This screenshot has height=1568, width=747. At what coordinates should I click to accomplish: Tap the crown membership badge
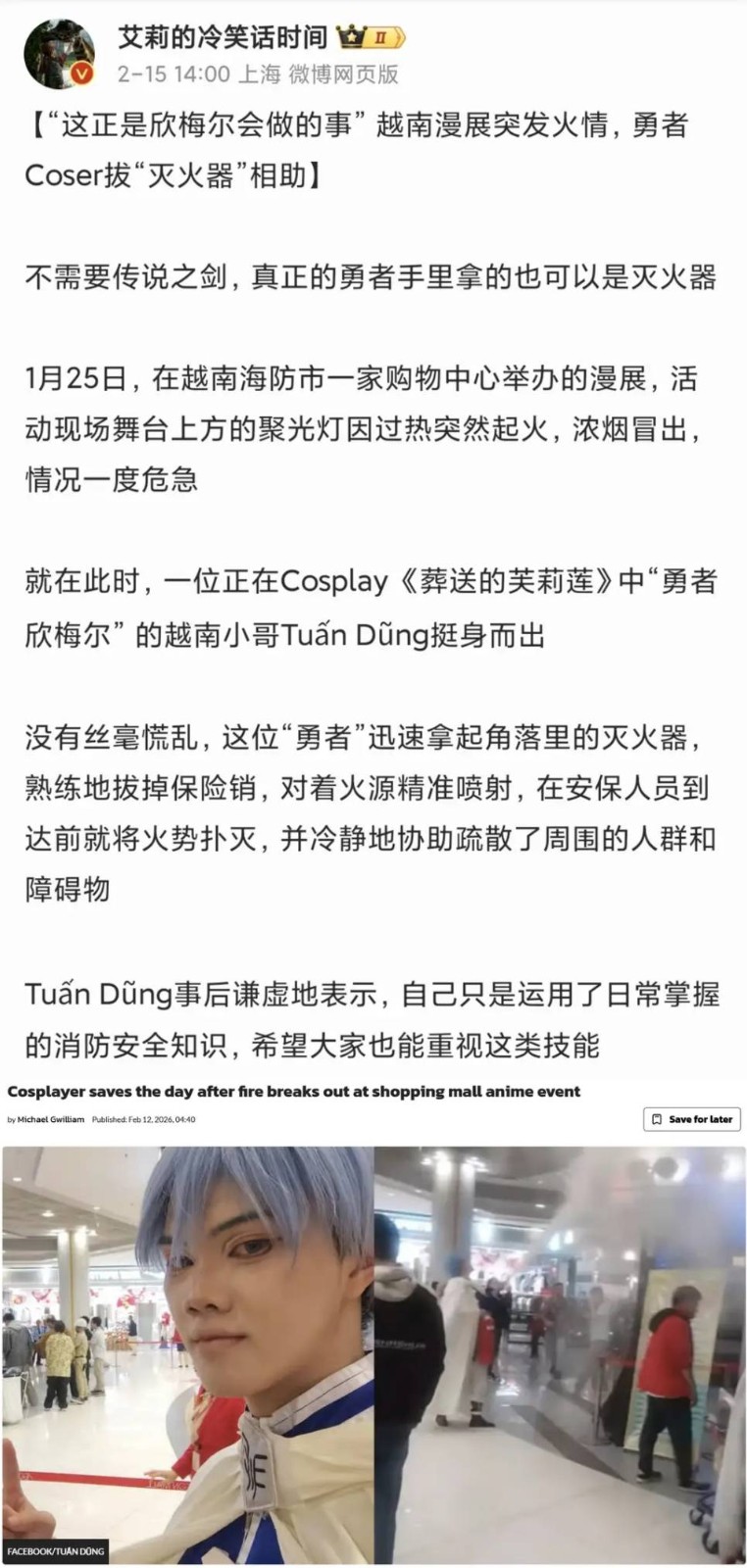tap(372, 38)
